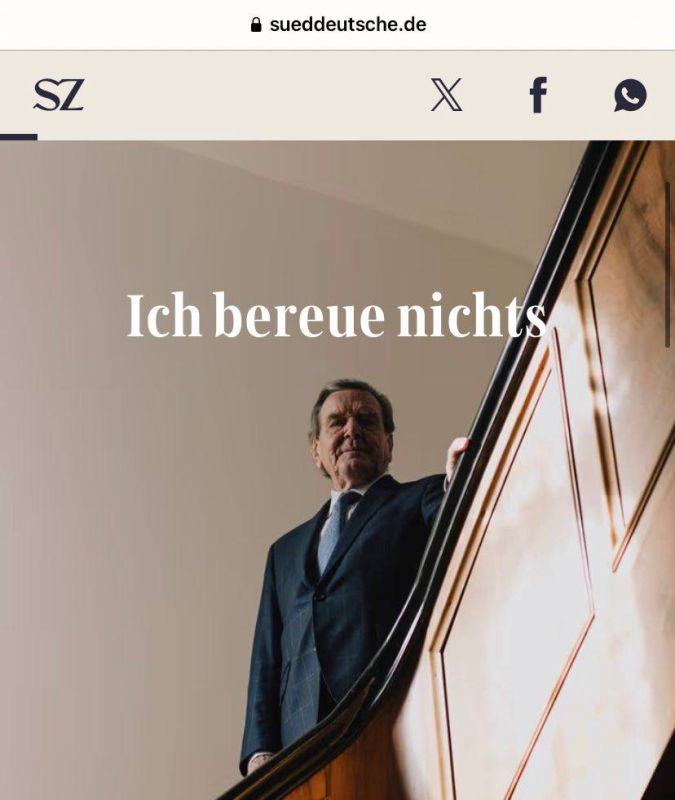Share the article on X
The width and height of the screenshot is (675, 800).
point(446,95)
